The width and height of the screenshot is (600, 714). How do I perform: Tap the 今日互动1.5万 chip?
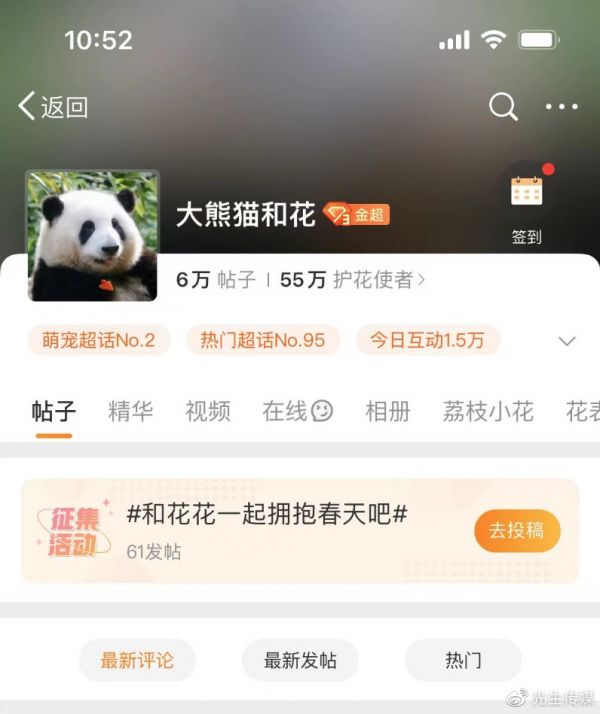(x=427, y=340)
